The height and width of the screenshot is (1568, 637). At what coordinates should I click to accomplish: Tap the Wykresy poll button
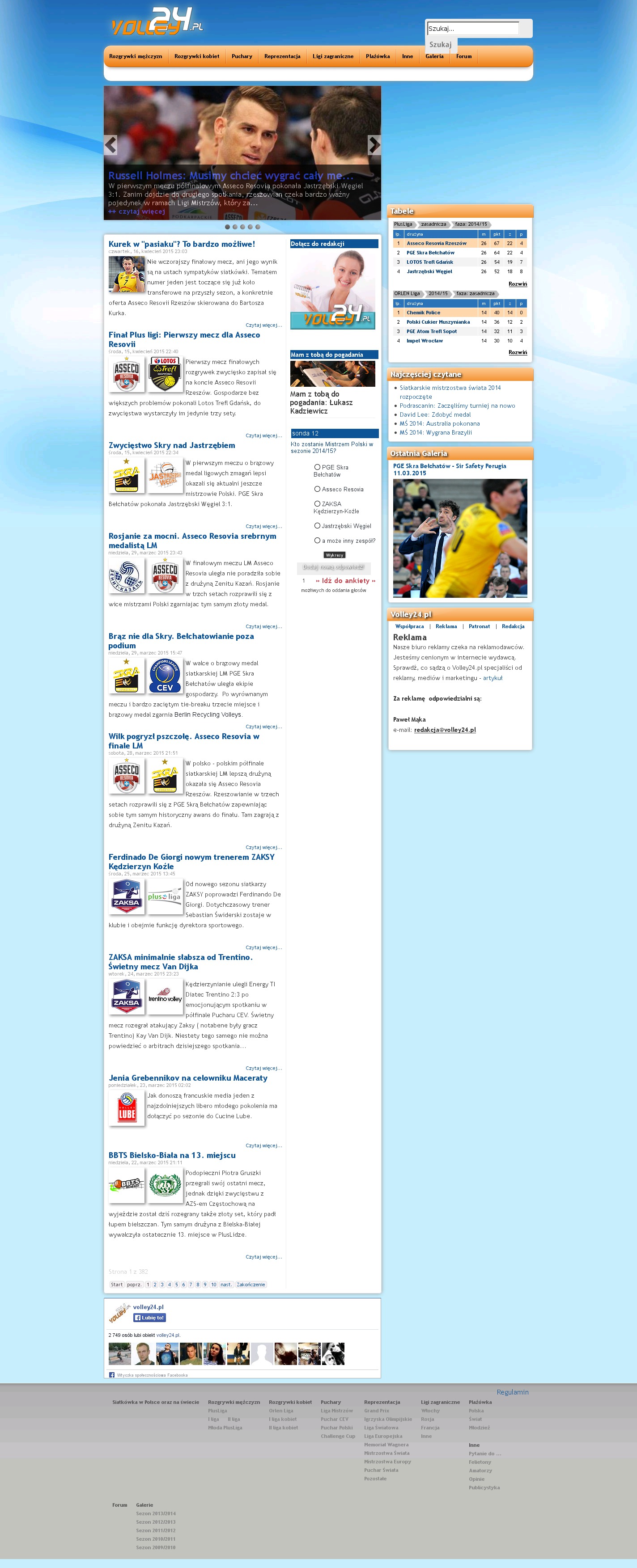coord(334,554)
